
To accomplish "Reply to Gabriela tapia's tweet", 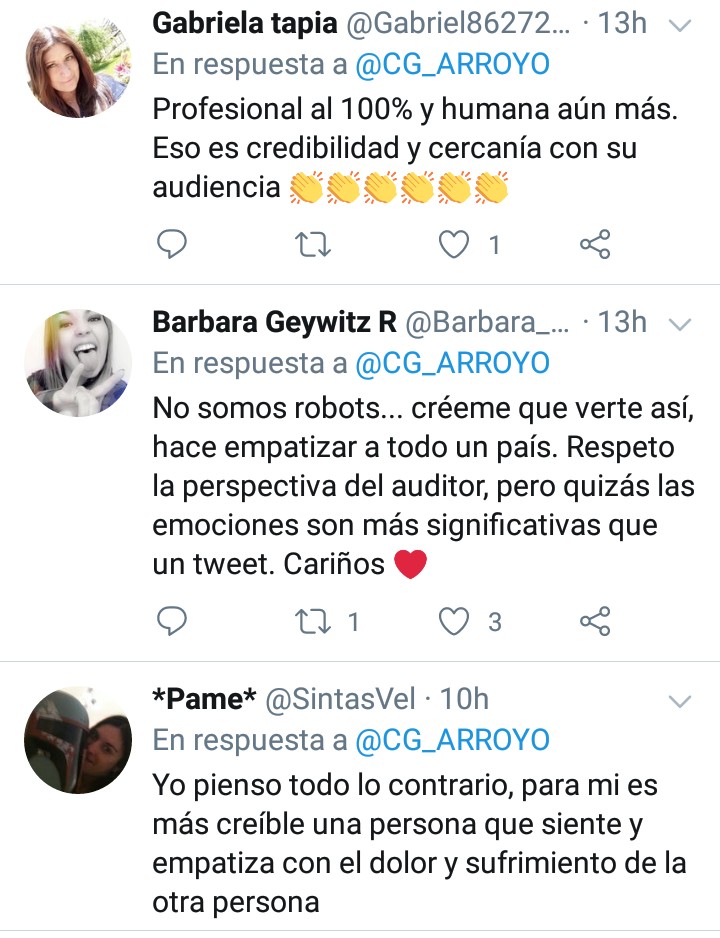I will tap(173, 243).
